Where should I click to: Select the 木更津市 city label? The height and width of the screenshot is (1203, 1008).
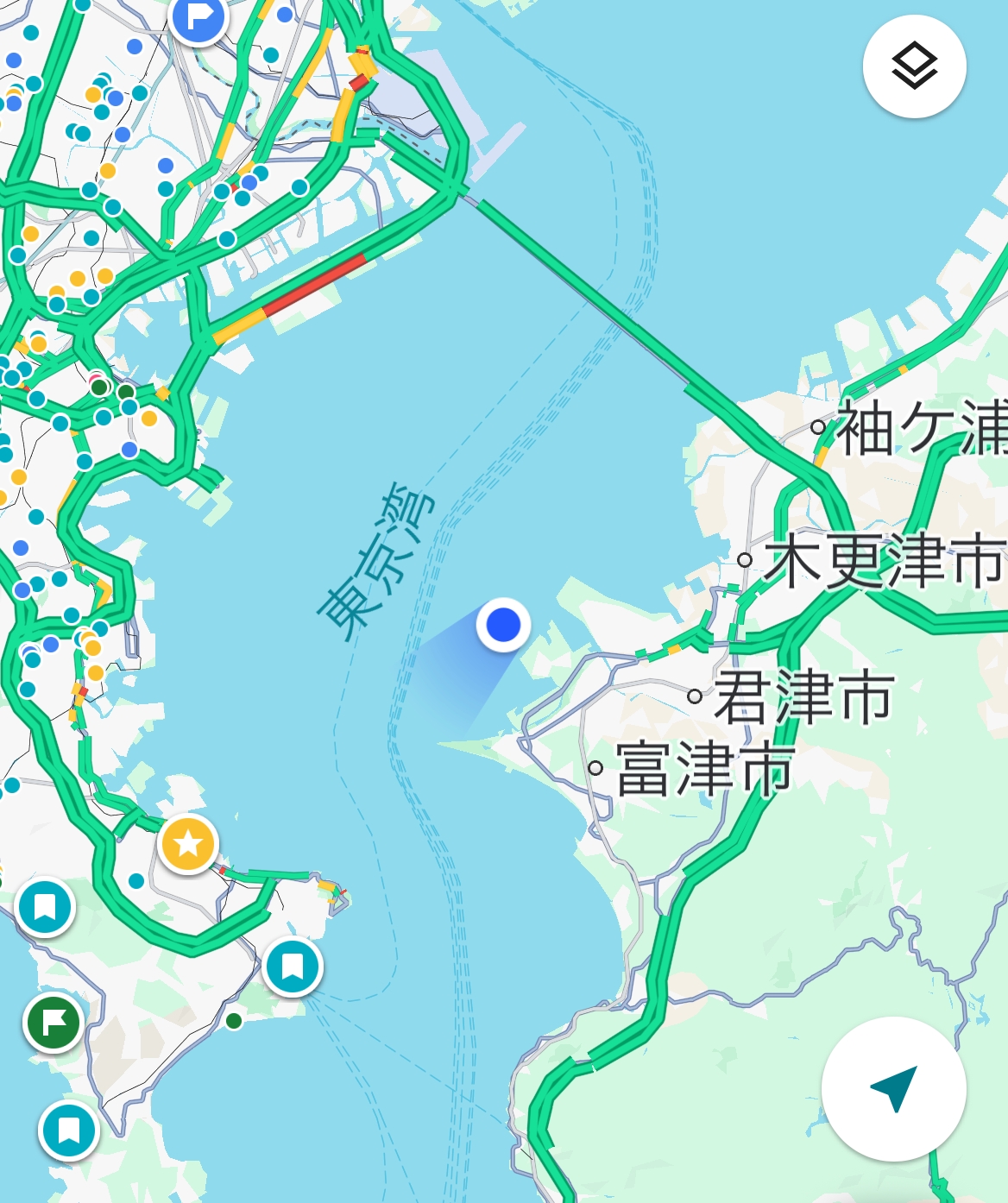click(x=882, y=561)
